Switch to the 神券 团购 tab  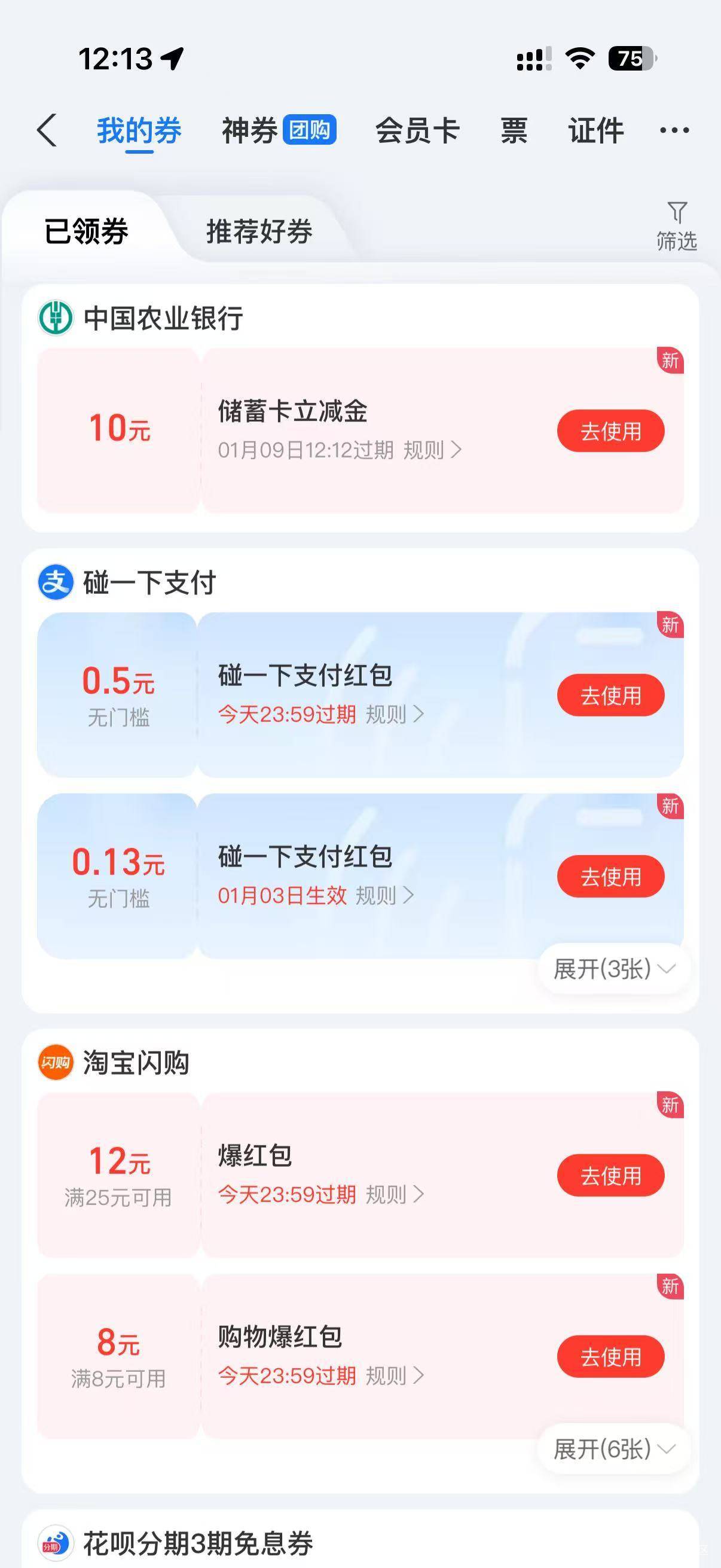click(x=279, y=130)
